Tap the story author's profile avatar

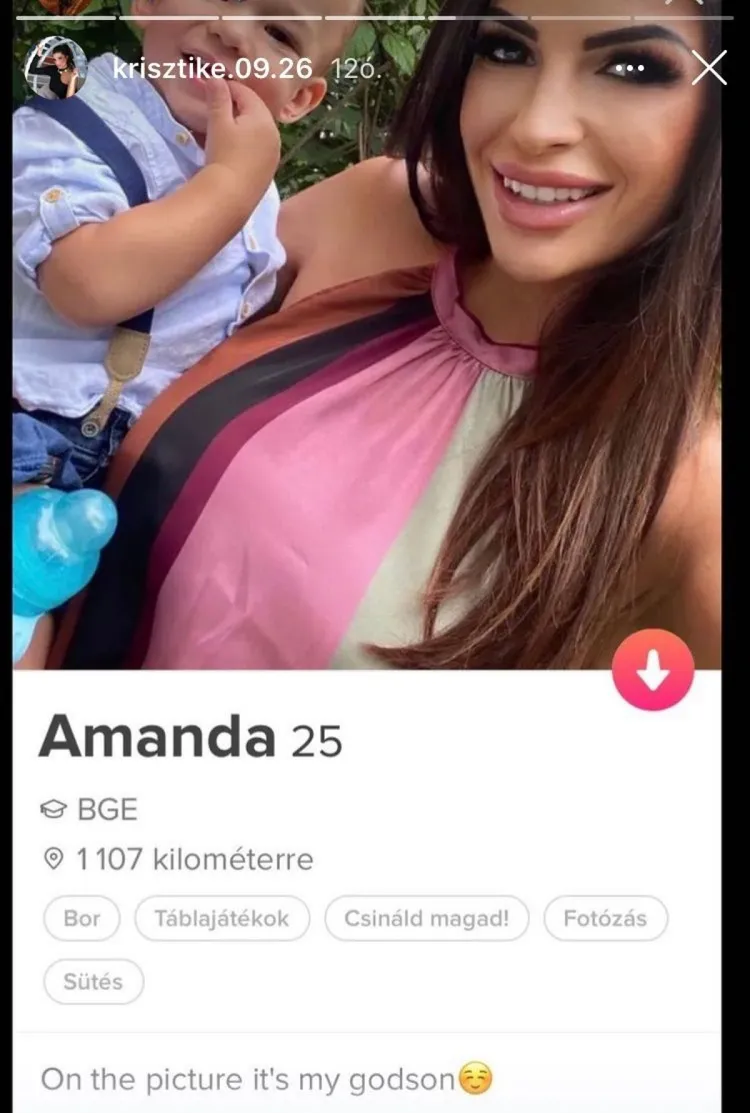click(x=55, y=68)
